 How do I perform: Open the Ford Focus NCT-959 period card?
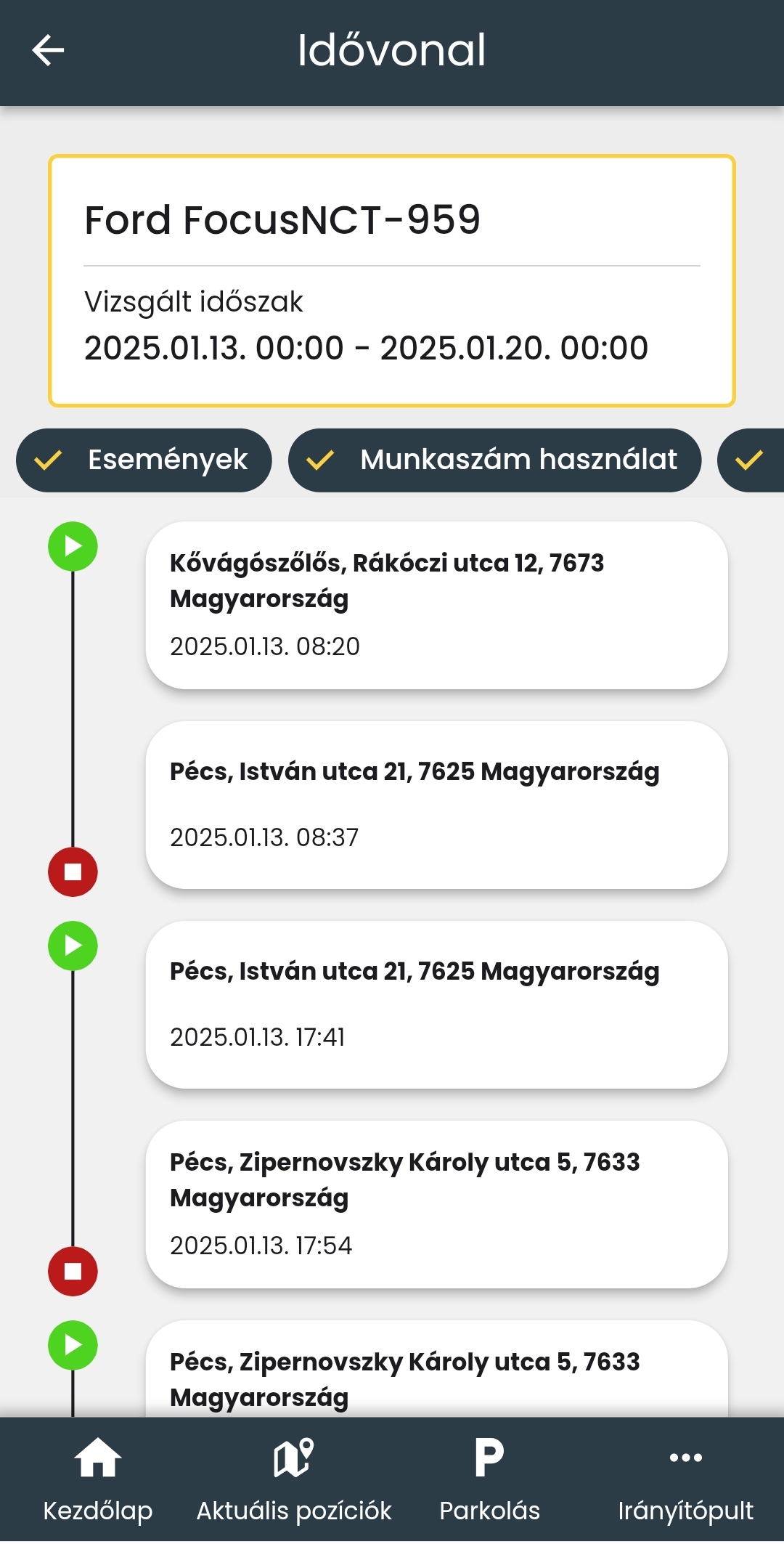coord(392,281)
